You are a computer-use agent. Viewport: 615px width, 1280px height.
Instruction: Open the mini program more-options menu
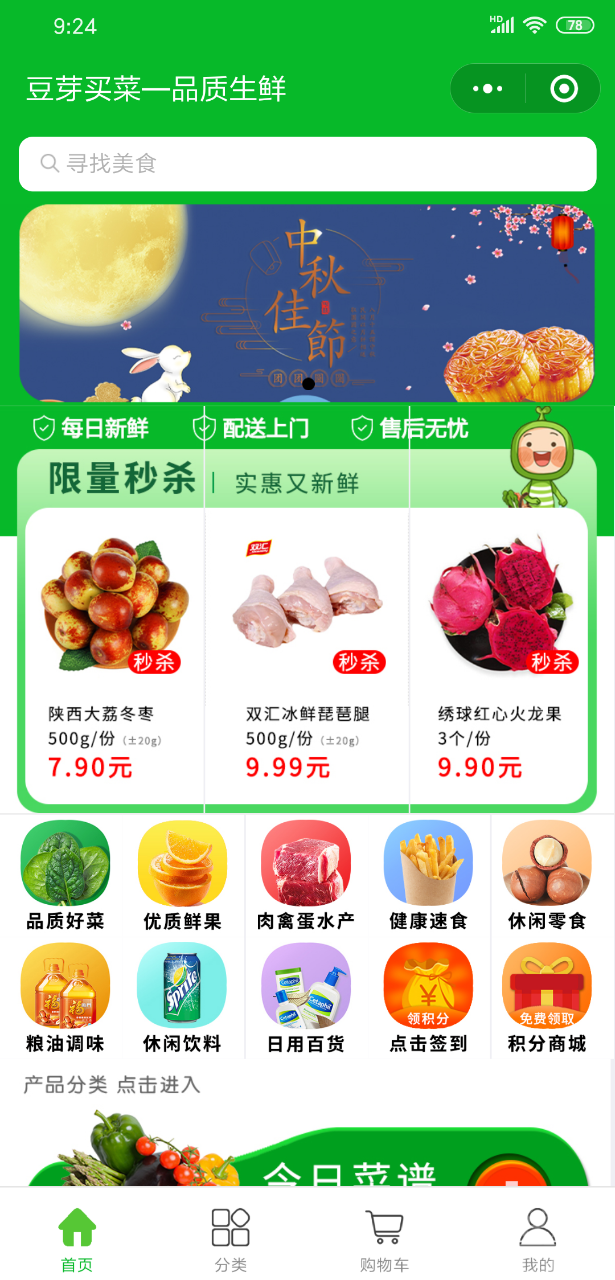[488, 89]
